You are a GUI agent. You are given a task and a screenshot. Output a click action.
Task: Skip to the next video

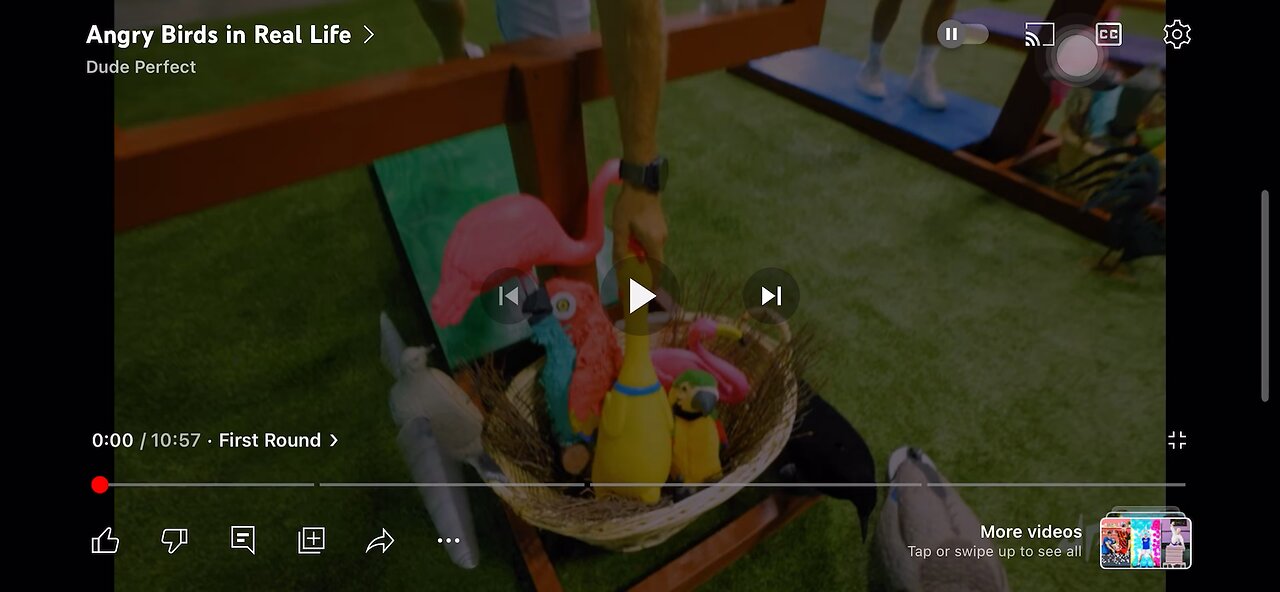click(x=771, y=296)
